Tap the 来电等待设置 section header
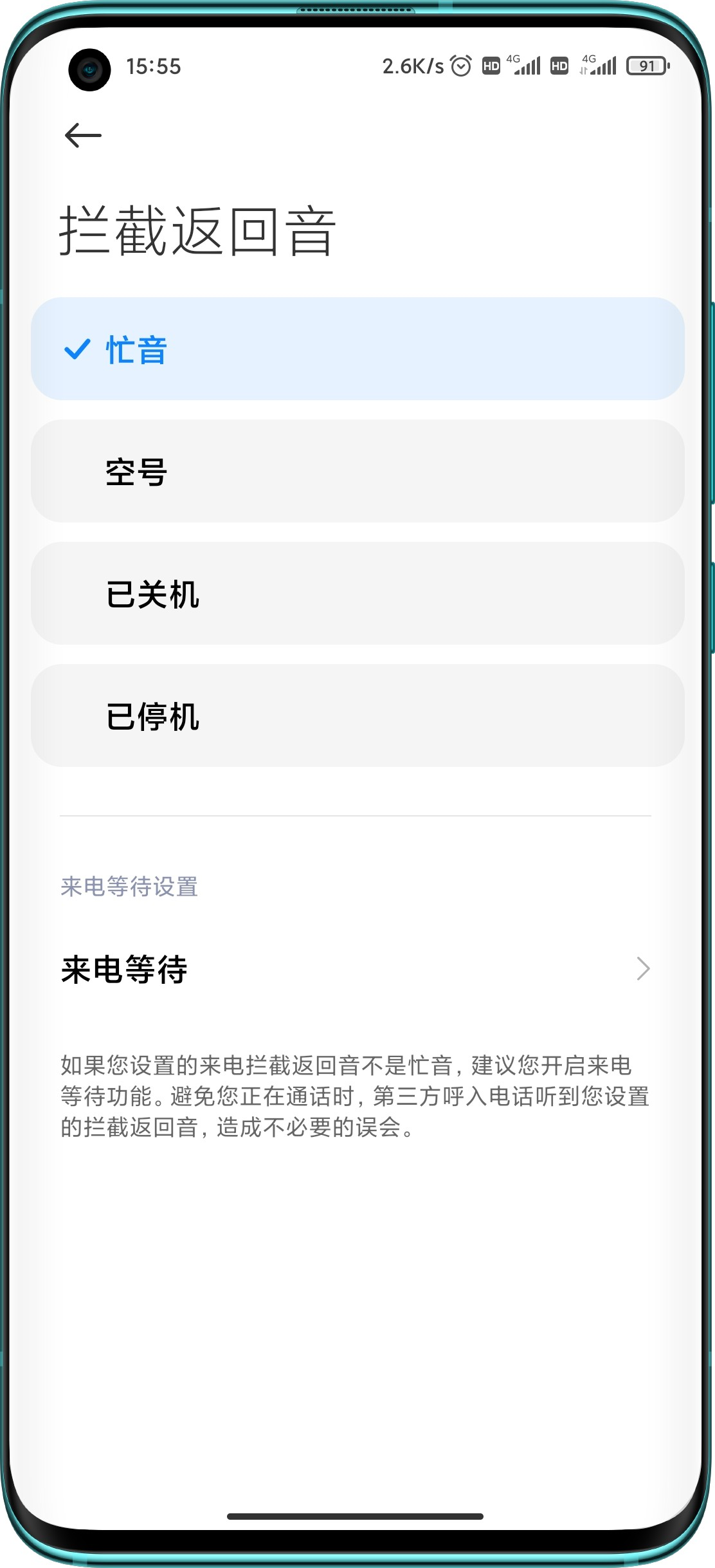Image resolution: width=715 pixels, height=1568 pixels. click(x=129, y=887)
